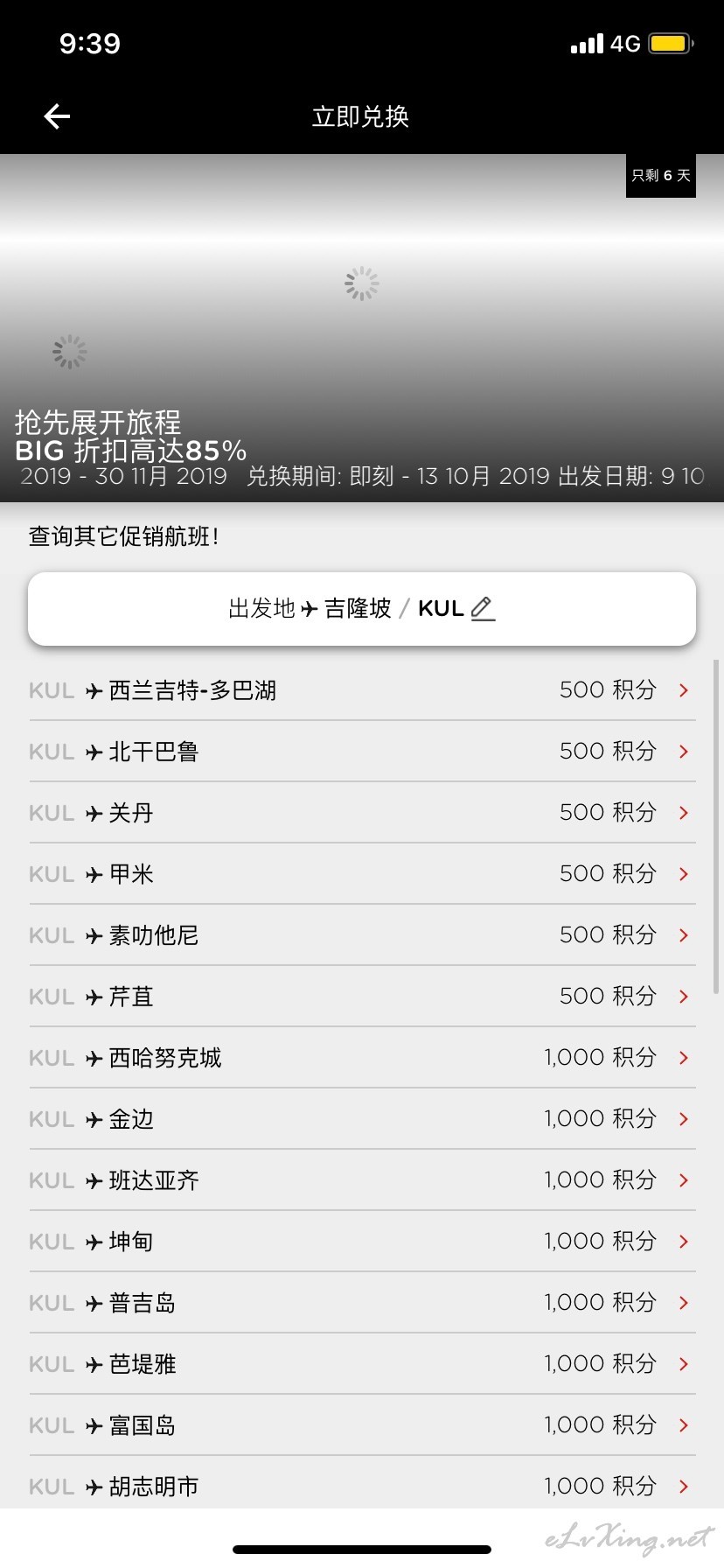The image size is (724, 1568).
Task: Open the KUL to 甲米 flight
Action: click(361, 874)
